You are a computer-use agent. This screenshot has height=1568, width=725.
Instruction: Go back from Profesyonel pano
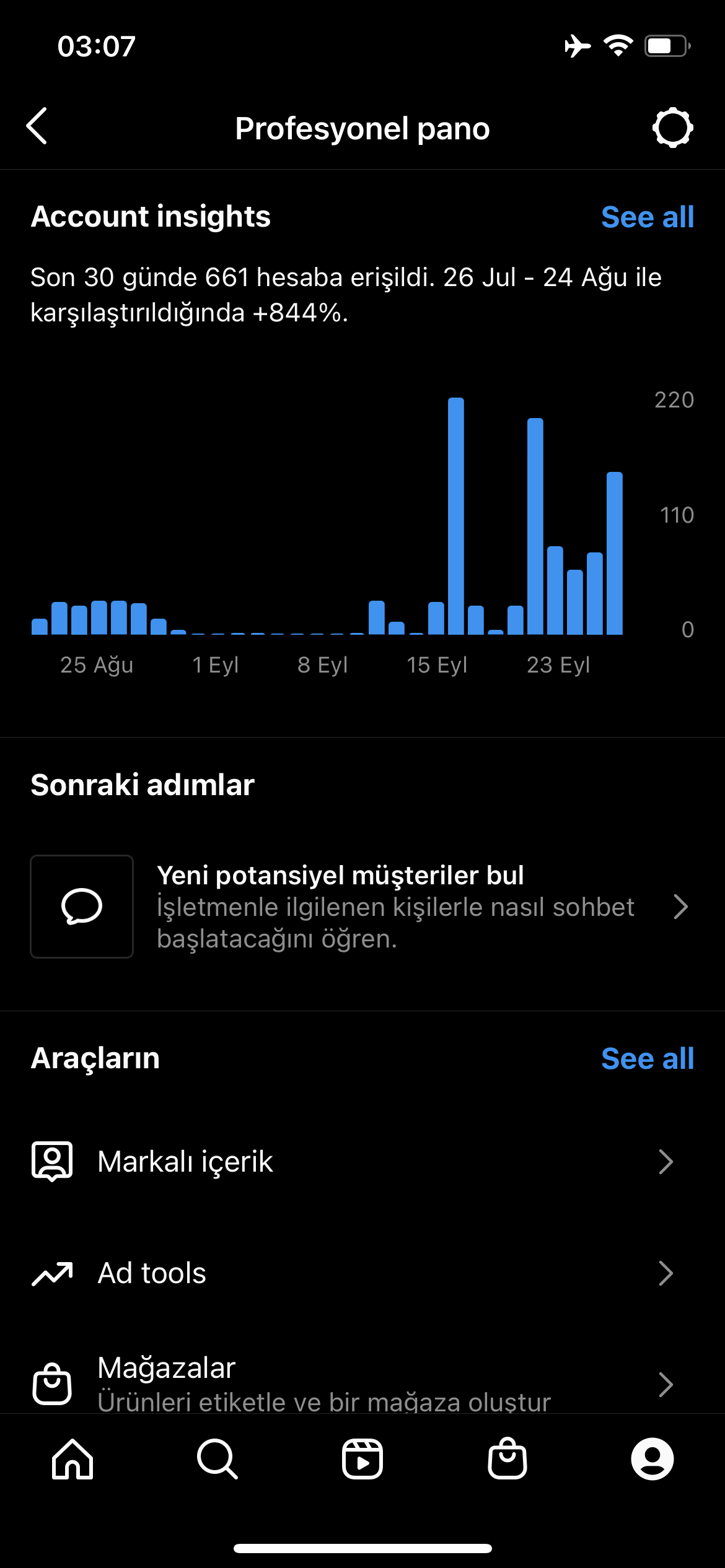[37, 126]
